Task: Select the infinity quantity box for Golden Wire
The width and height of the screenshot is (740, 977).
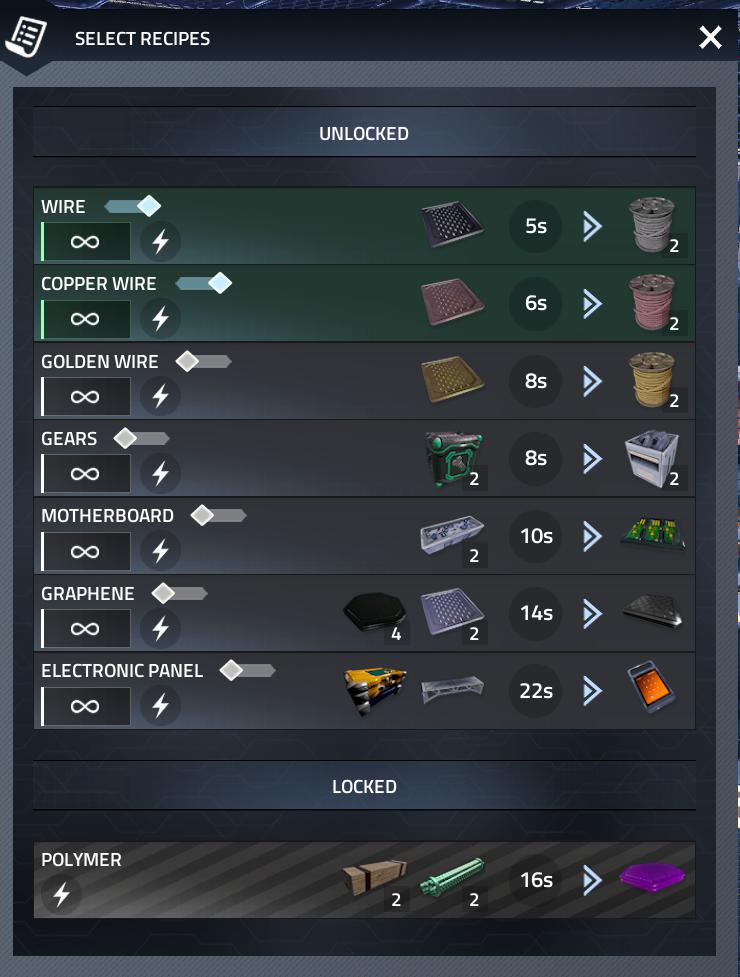Action: [x=86, y=397]
